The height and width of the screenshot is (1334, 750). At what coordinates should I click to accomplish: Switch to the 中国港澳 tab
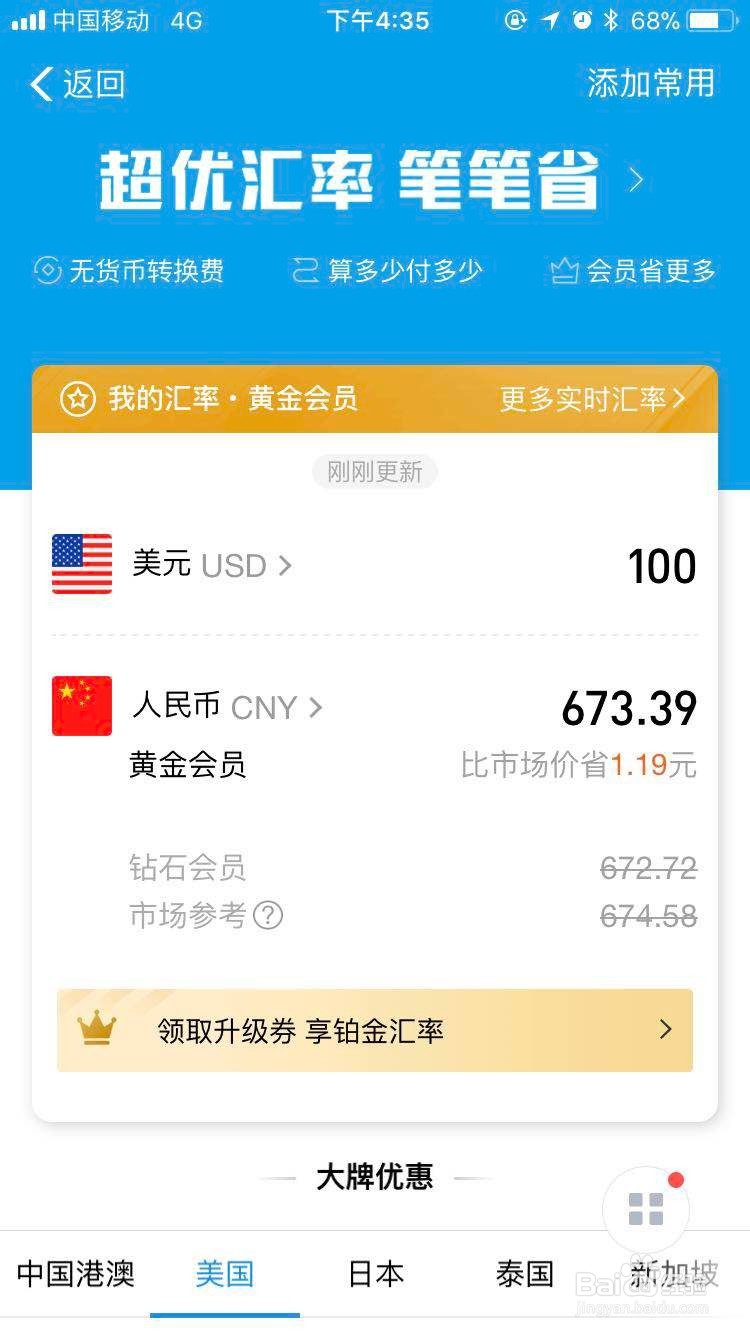[x=75, y=1274]
